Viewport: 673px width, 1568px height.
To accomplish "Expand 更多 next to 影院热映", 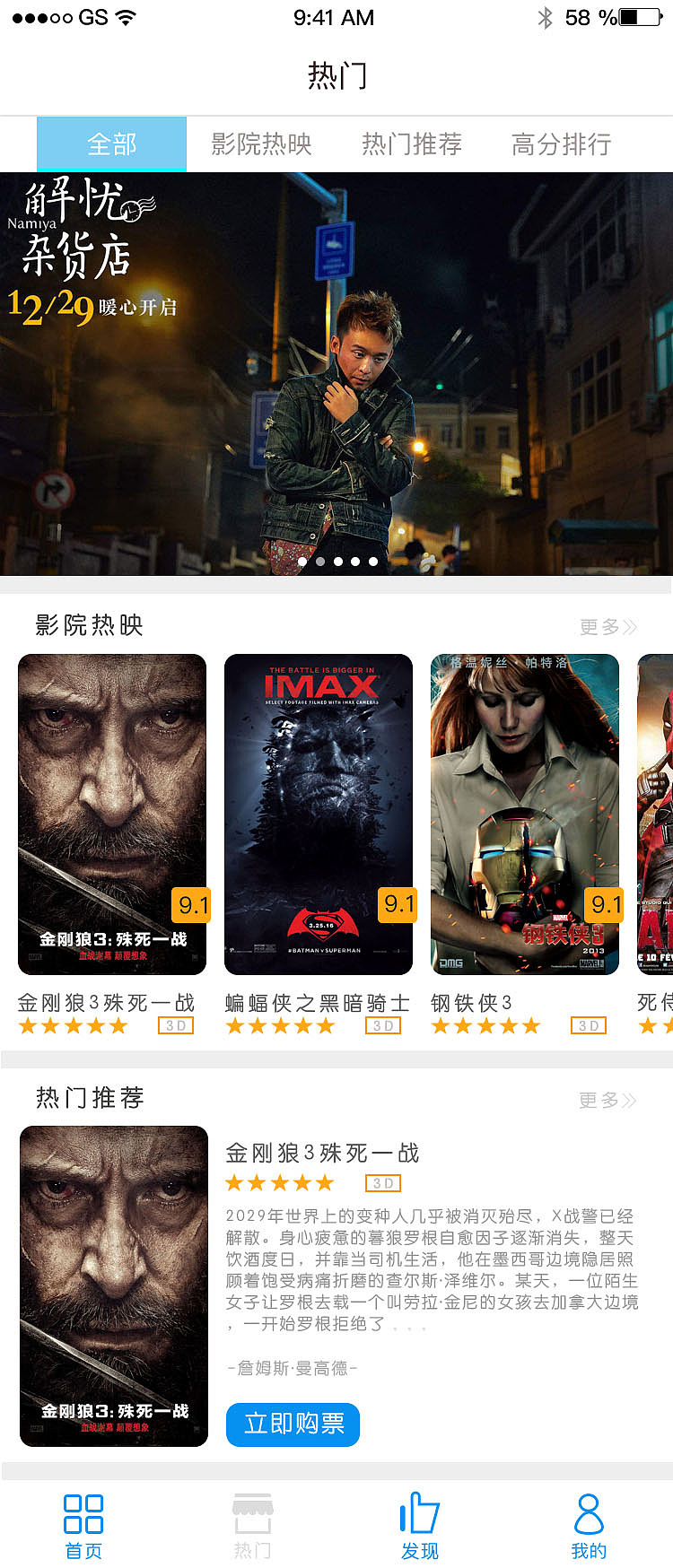I will coord(608,628).
